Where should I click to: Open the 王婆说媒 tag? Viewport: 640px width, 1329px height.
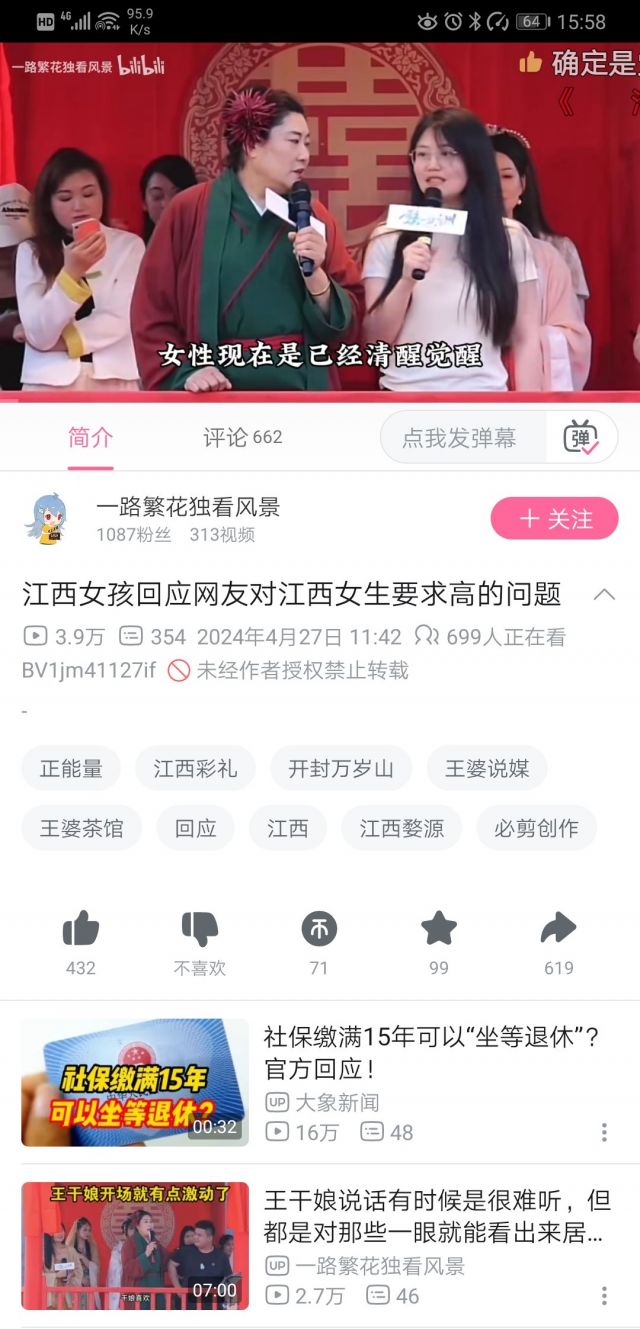pos(487,768)
